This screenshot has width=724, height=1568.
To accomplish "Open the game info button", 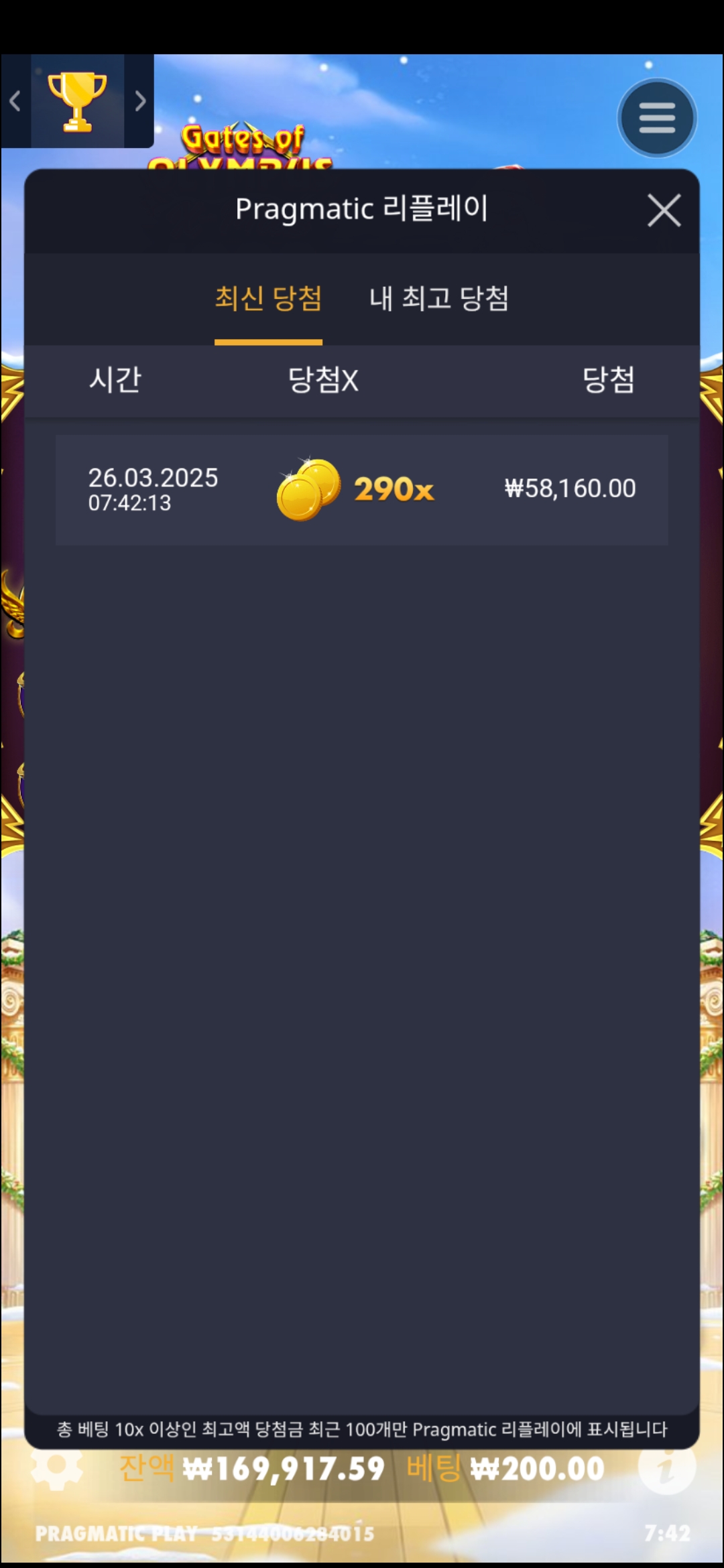I will 666,1469.
